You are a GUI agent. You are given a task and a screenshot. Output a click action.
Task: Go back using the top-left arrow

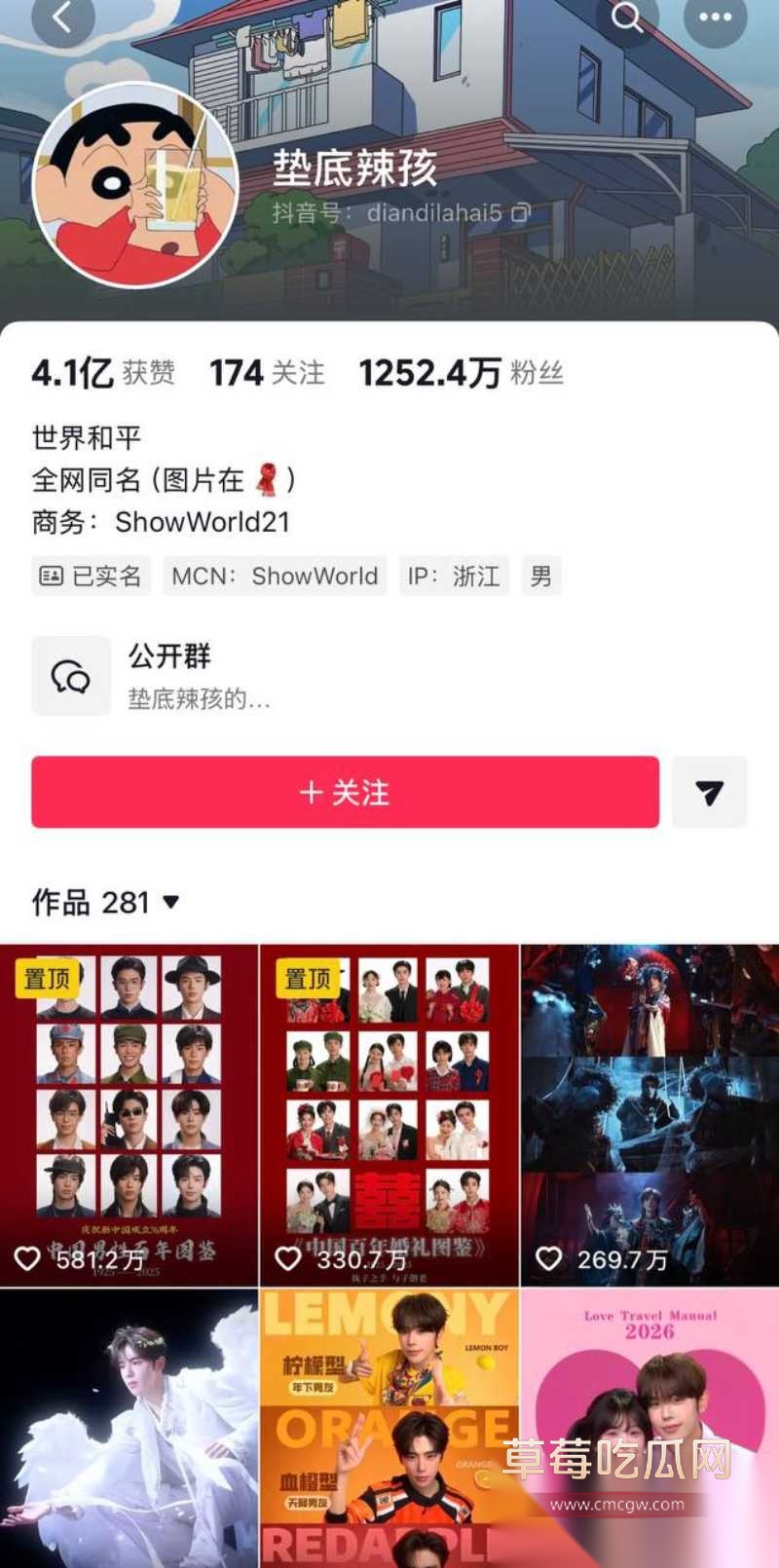pos(62,17)
